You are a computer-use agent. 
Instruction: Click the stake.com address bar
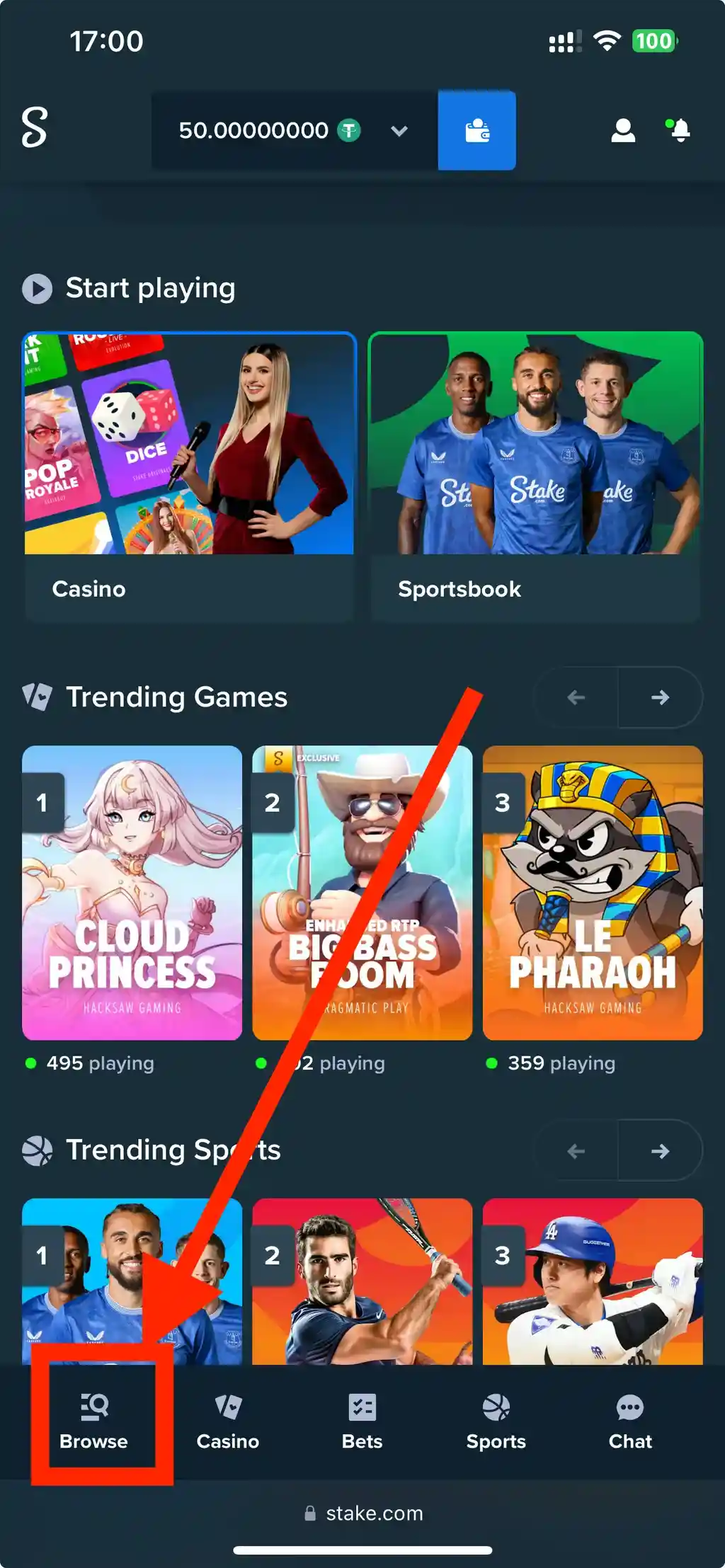coord(362,1513)
